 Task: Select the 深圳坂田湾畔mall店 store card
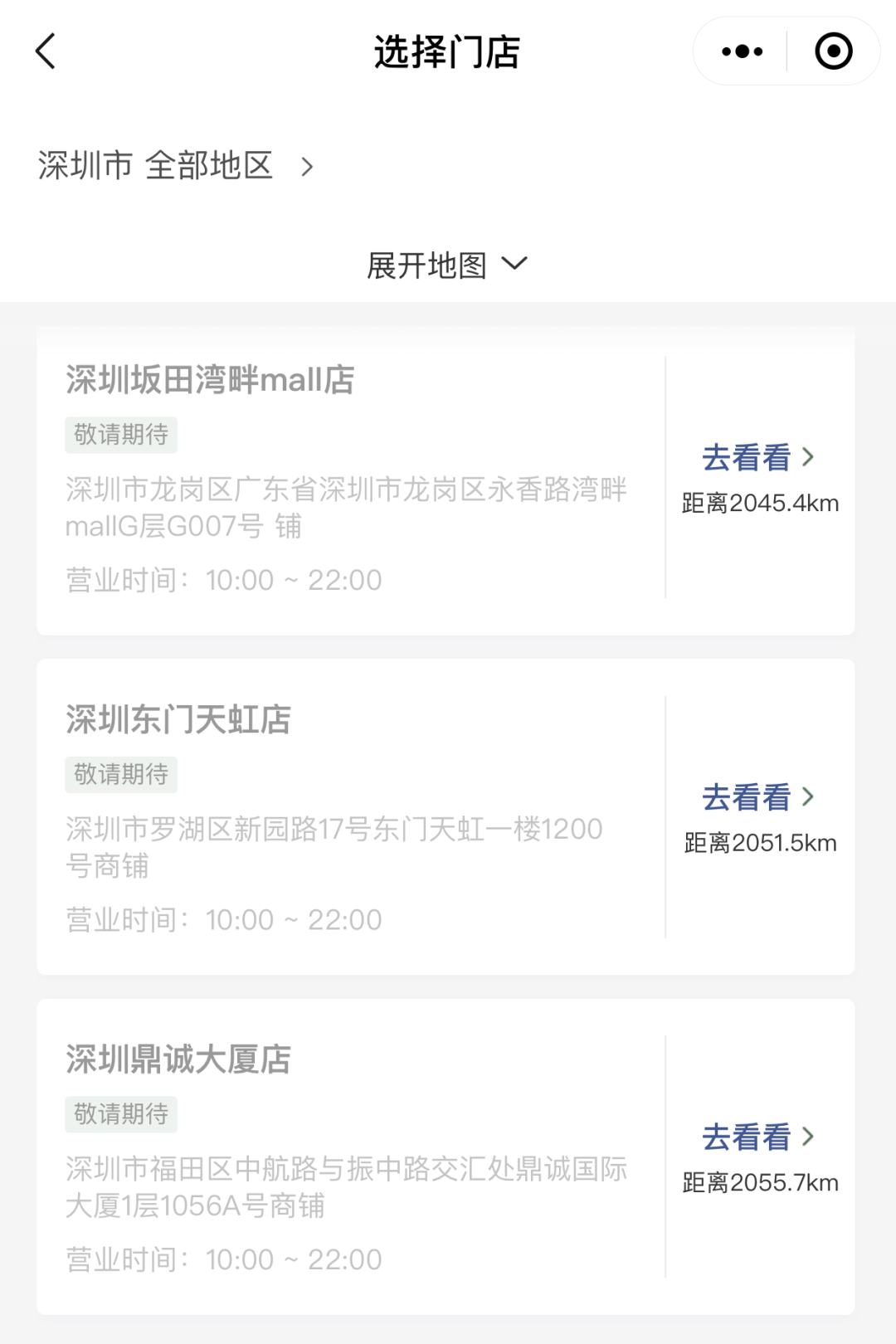(x=348, y=481)
